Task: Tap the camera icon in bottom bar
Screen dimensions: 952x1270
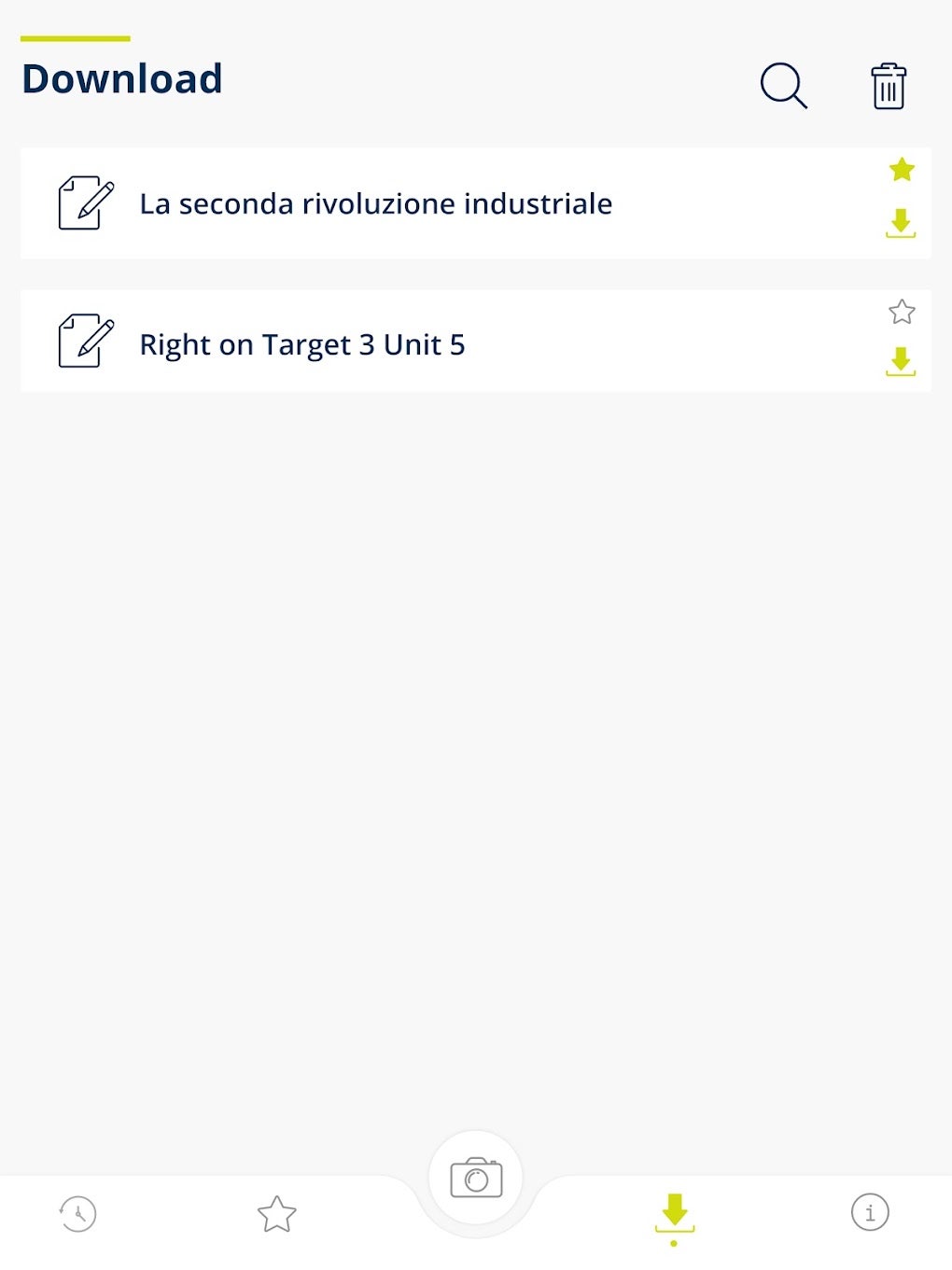Action: click(x=476, y=1178)
